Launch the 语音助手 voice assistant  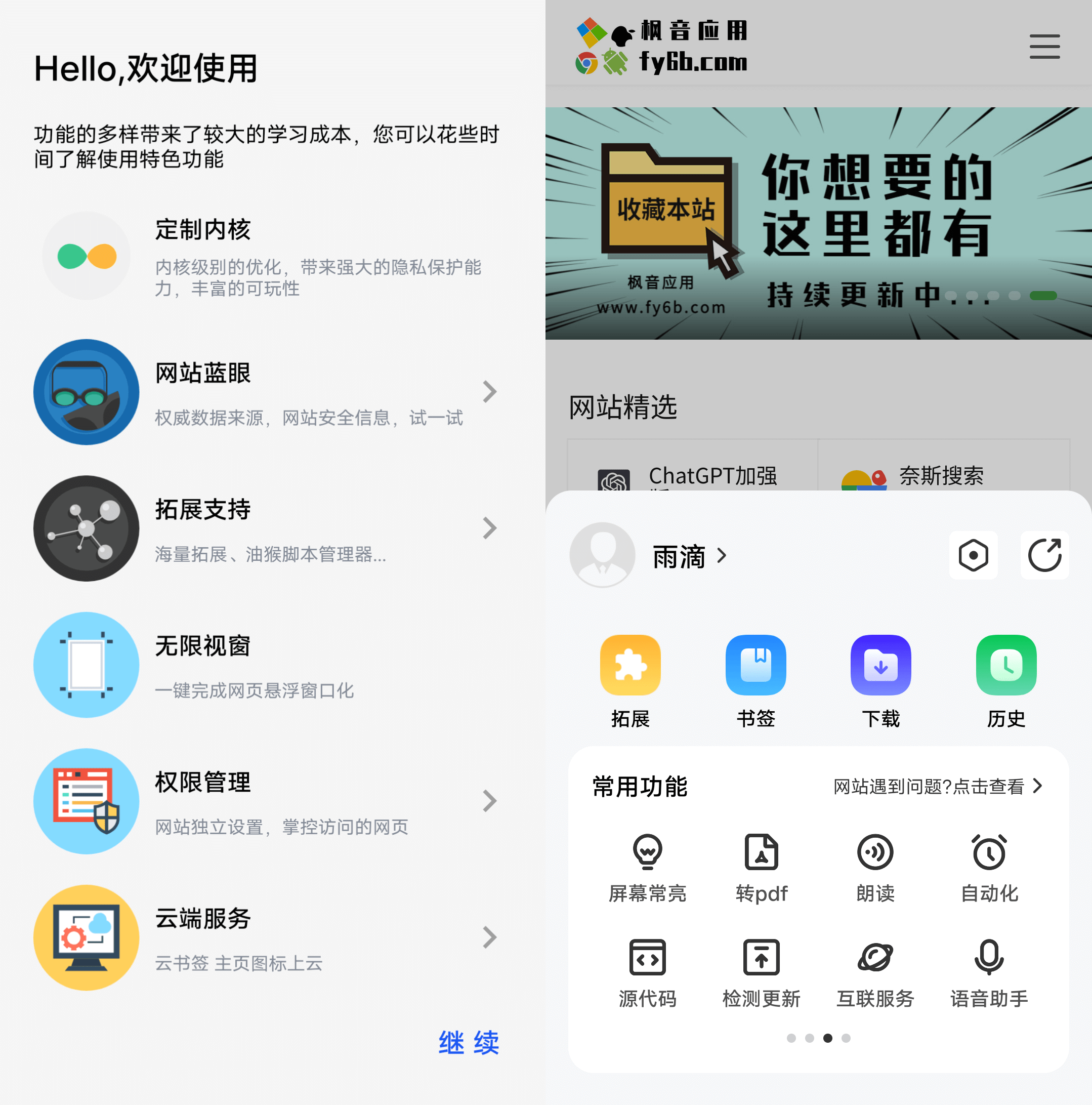[988, 973]
